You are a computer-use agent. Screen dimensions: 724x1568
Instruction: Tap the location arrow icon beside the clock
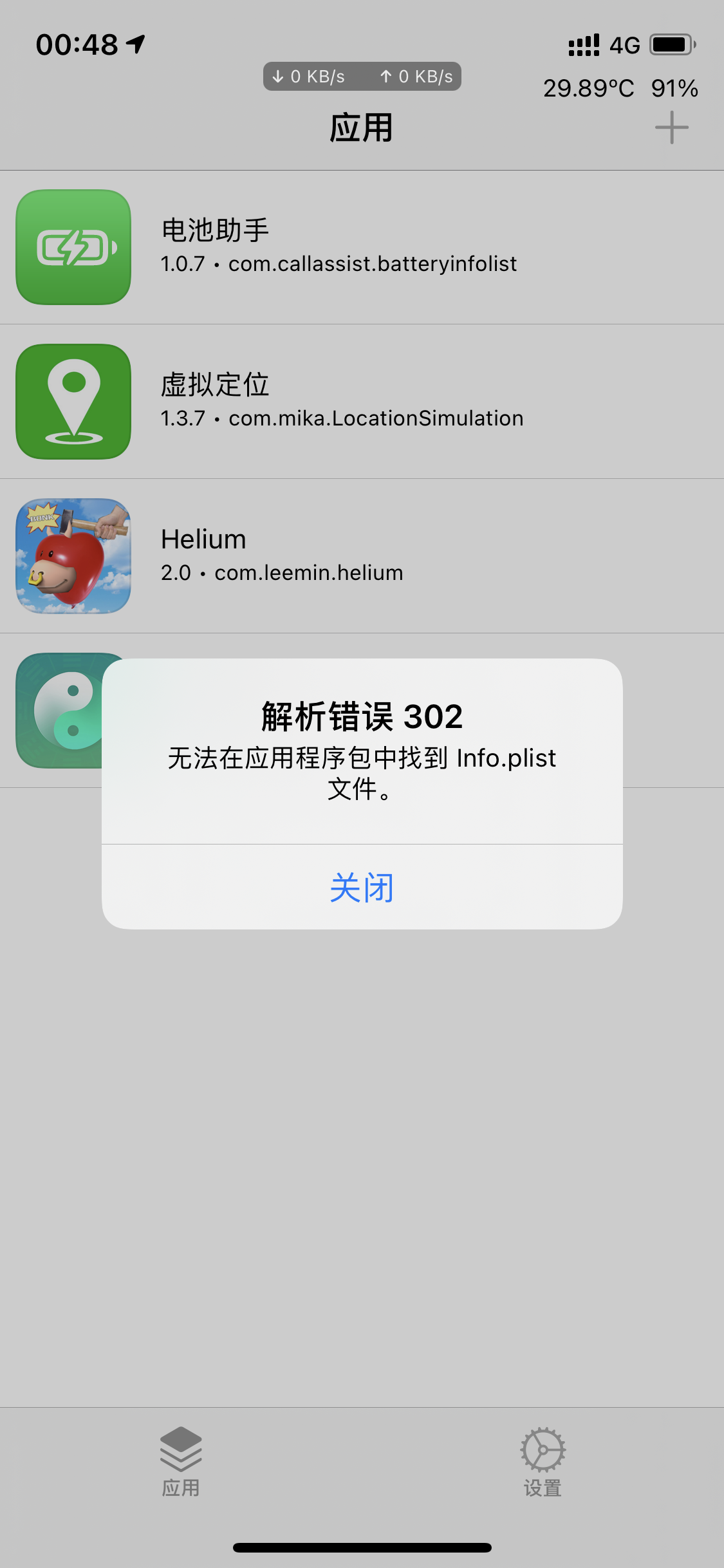(x=134, y=44)
